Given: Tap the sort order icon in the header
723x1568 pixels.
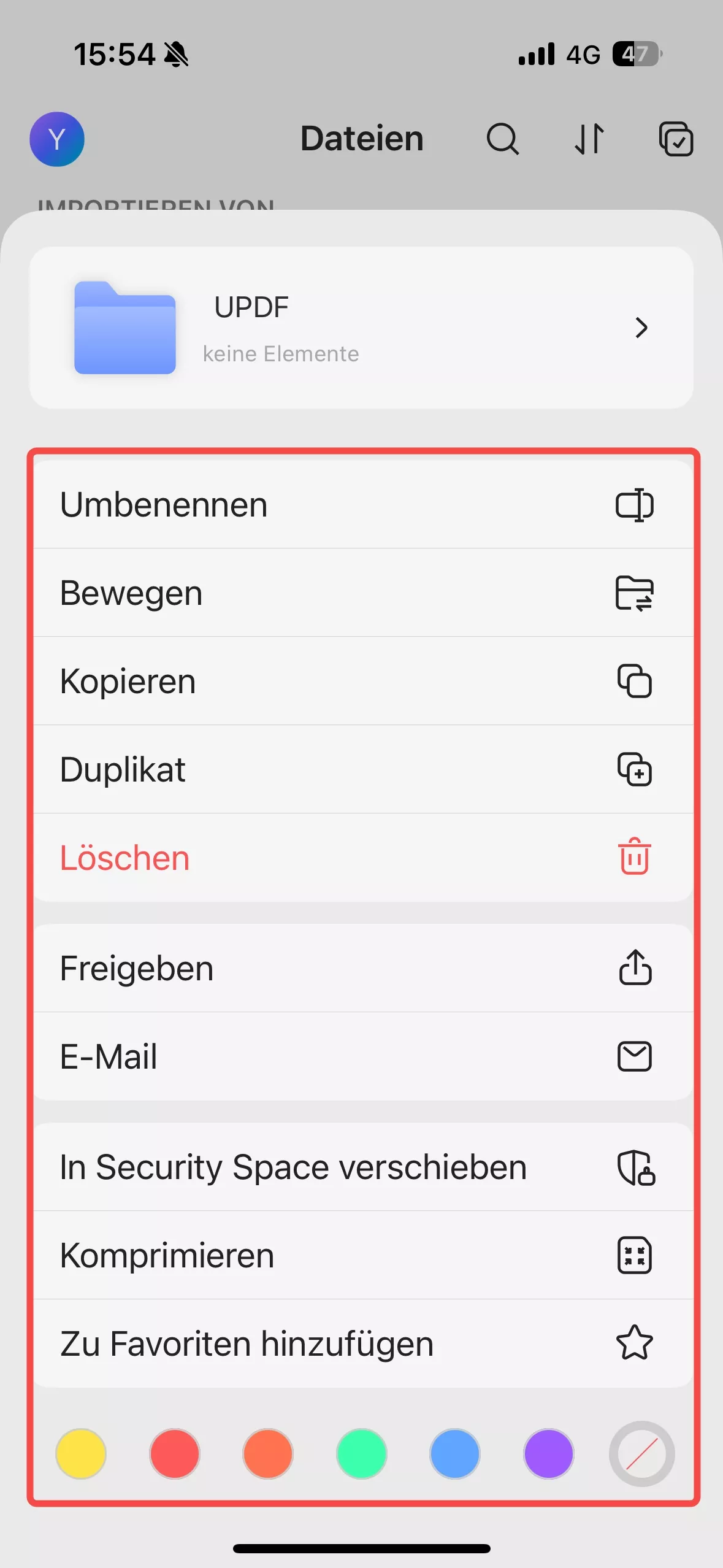Looking at the screenshot, I should [589, 139].
